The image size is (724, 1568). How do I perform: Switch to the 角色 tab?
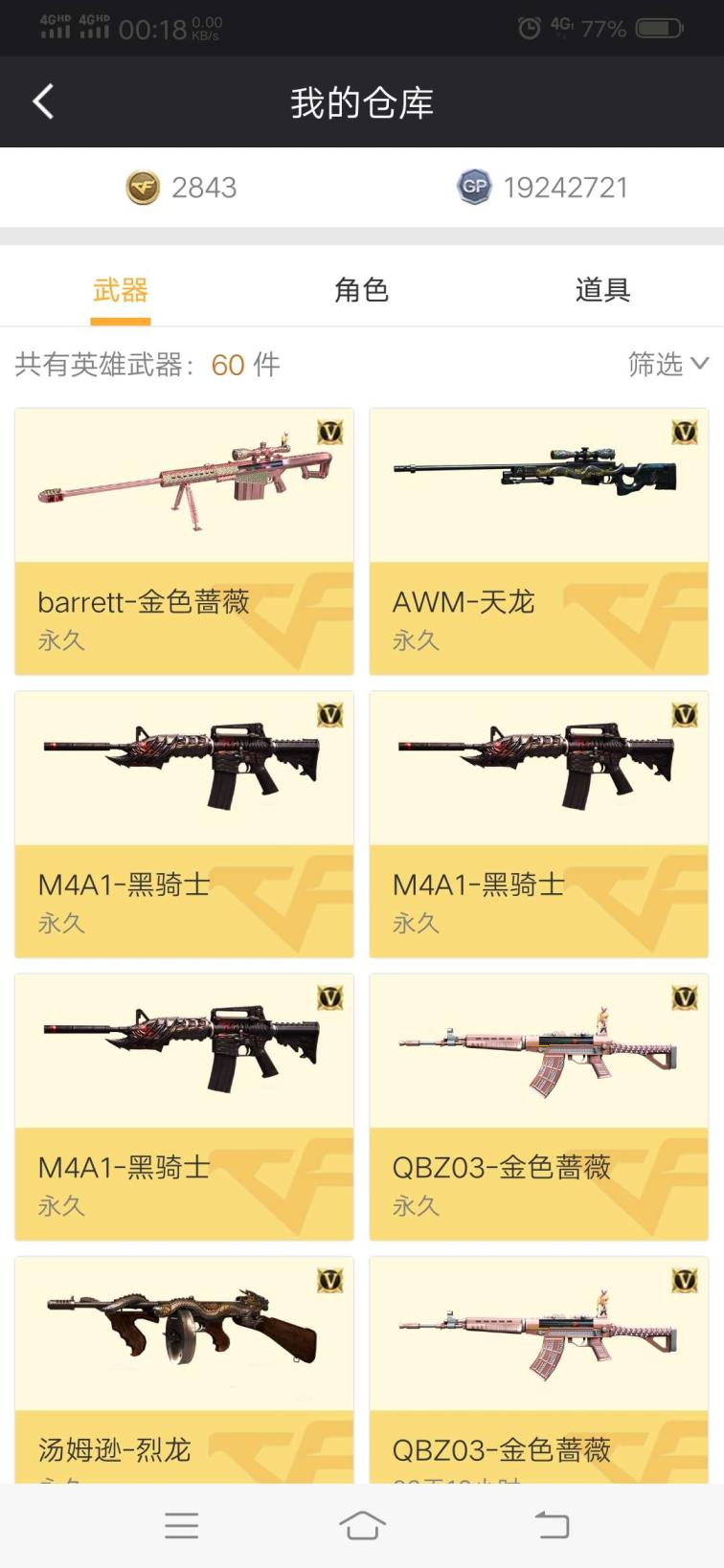click(361, 290)
